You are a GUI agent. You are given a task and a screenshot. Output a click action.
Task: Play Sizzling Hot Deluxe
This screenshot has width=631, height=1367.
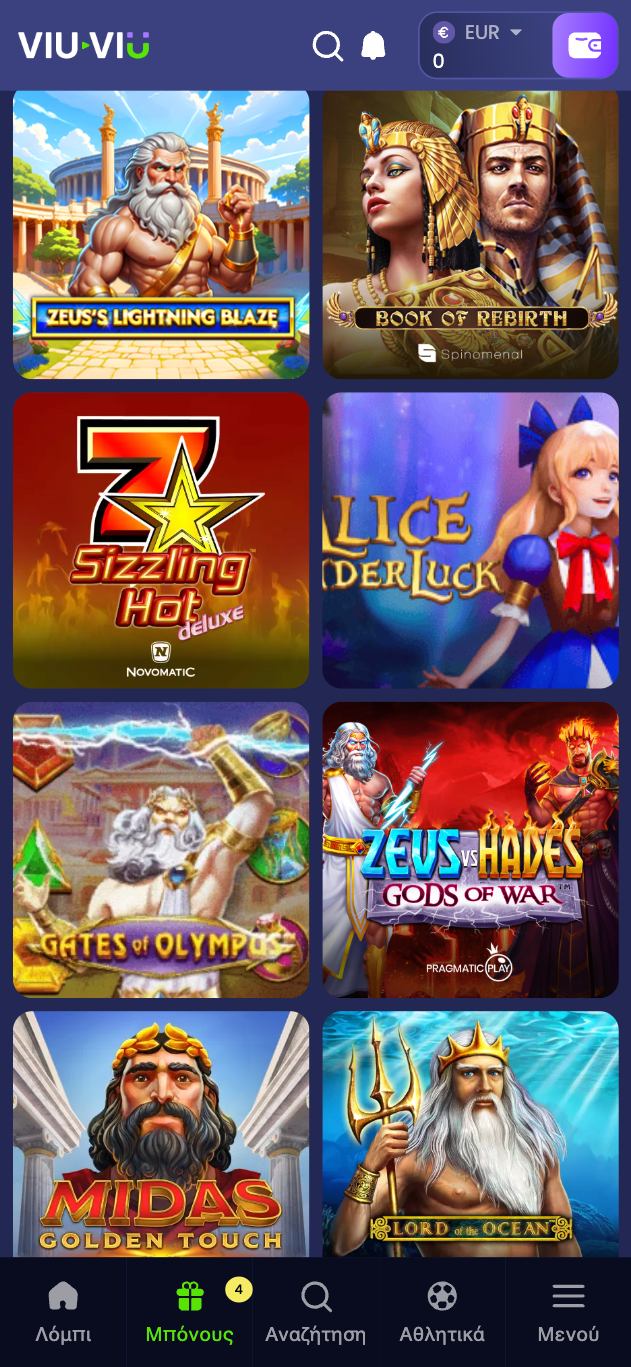point(161,540)
